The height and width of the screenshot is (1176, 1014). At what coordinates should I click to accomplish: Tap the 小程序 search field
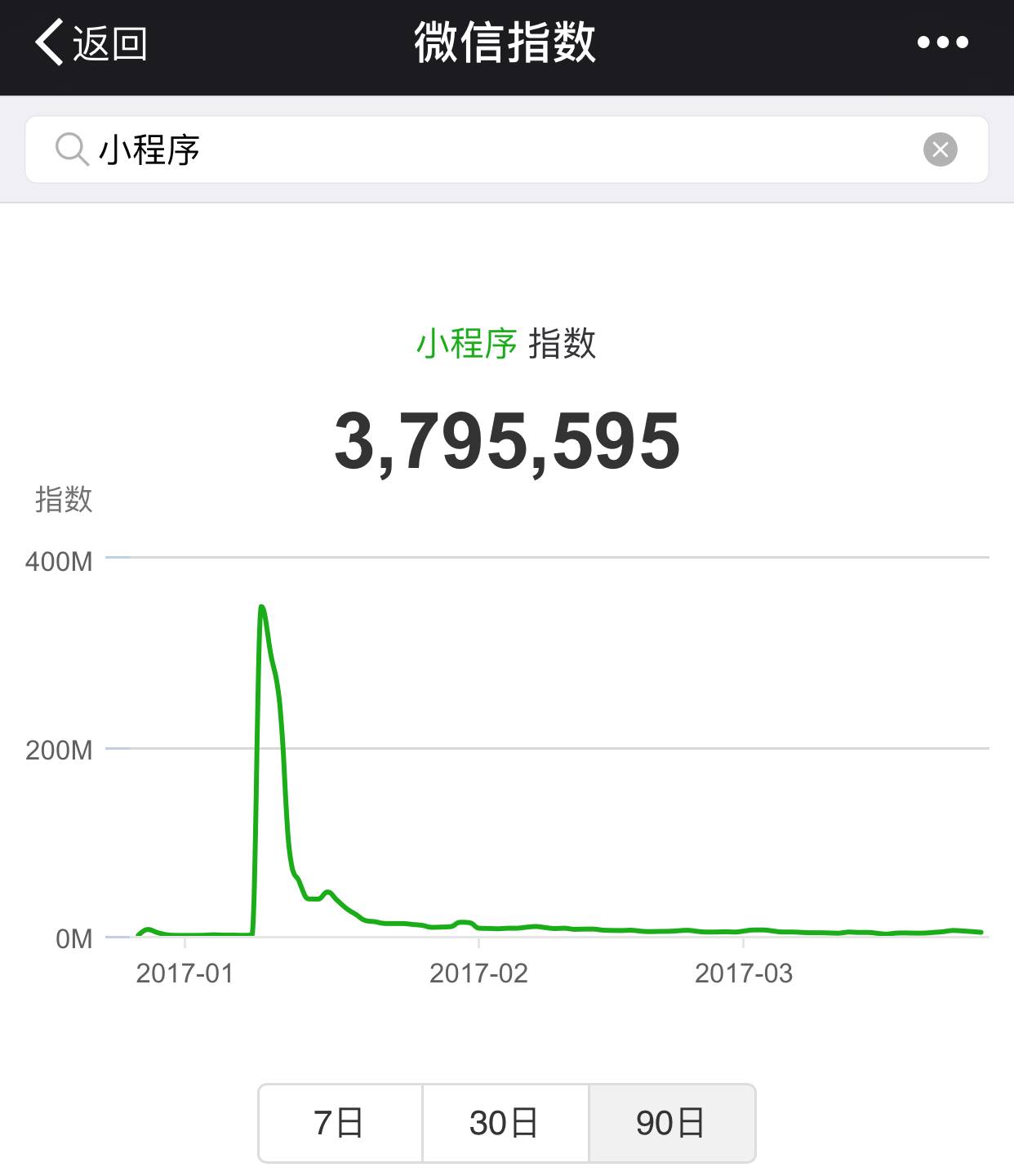point(506,149)
